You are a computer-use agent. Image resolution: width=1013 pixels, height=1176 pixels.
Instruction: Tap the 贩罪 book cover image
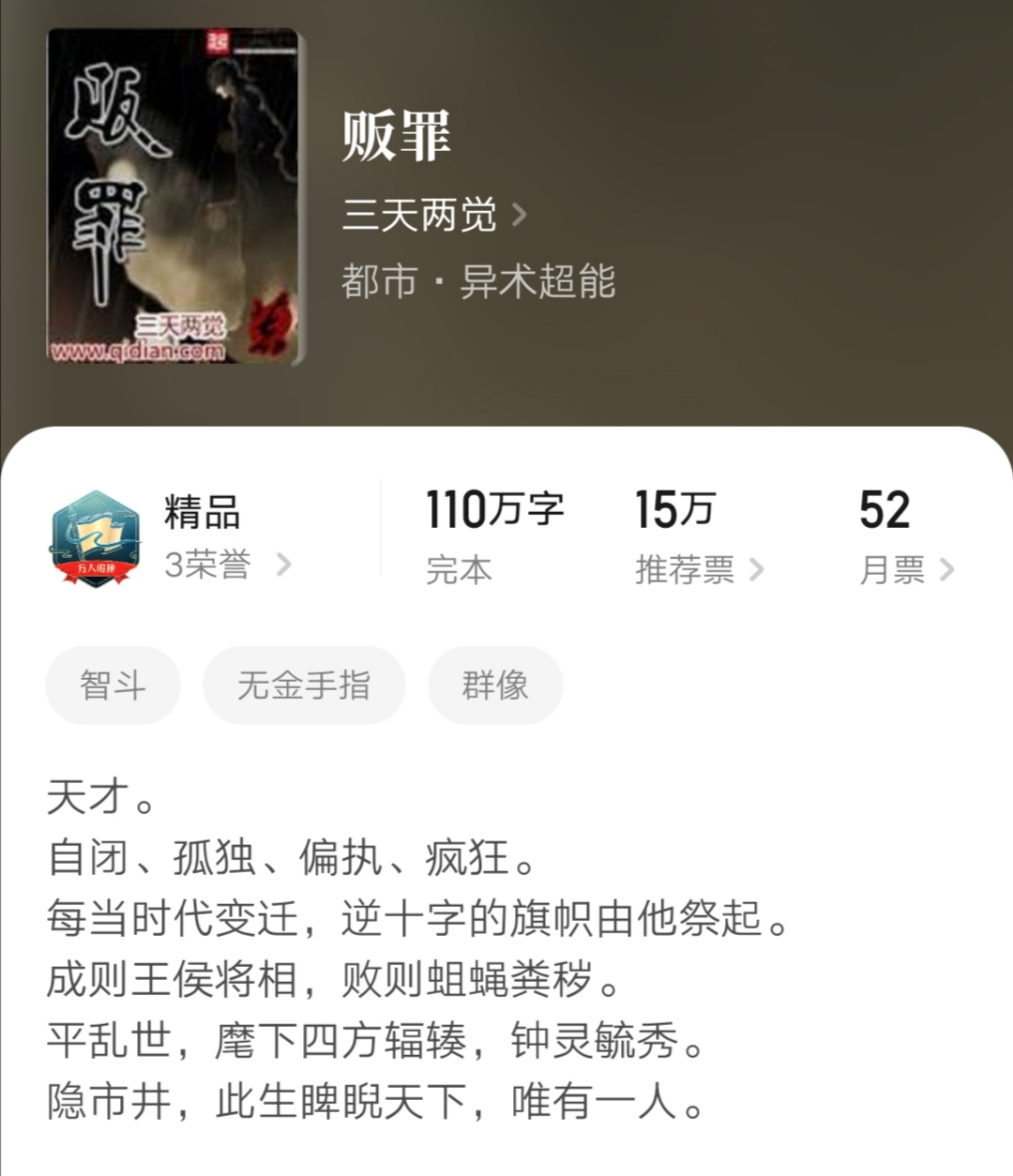[175, 196]
